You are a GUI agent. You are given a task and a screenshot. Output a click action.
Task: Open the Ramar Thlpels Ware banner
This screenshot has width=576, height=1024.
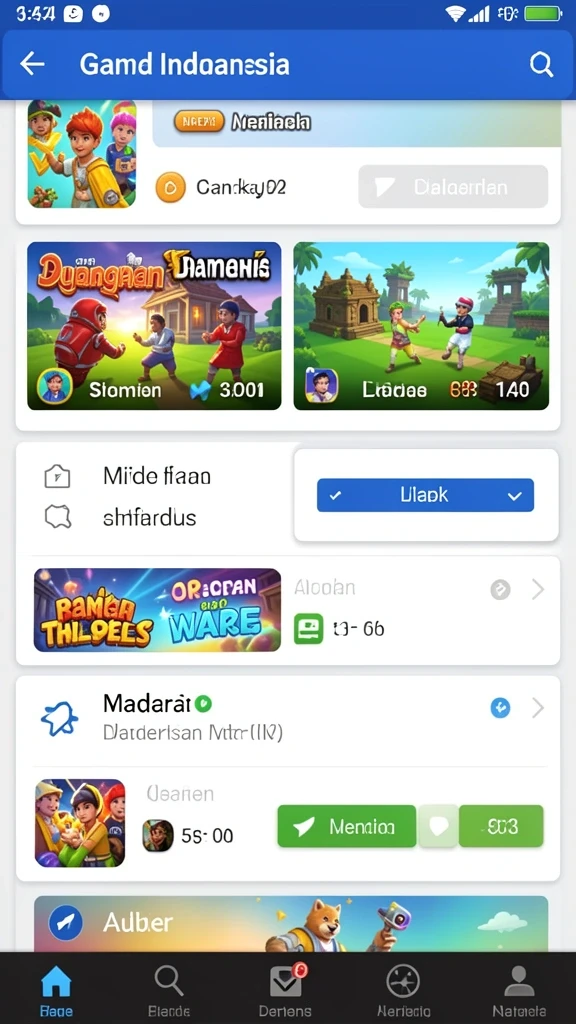coord(157,610)
